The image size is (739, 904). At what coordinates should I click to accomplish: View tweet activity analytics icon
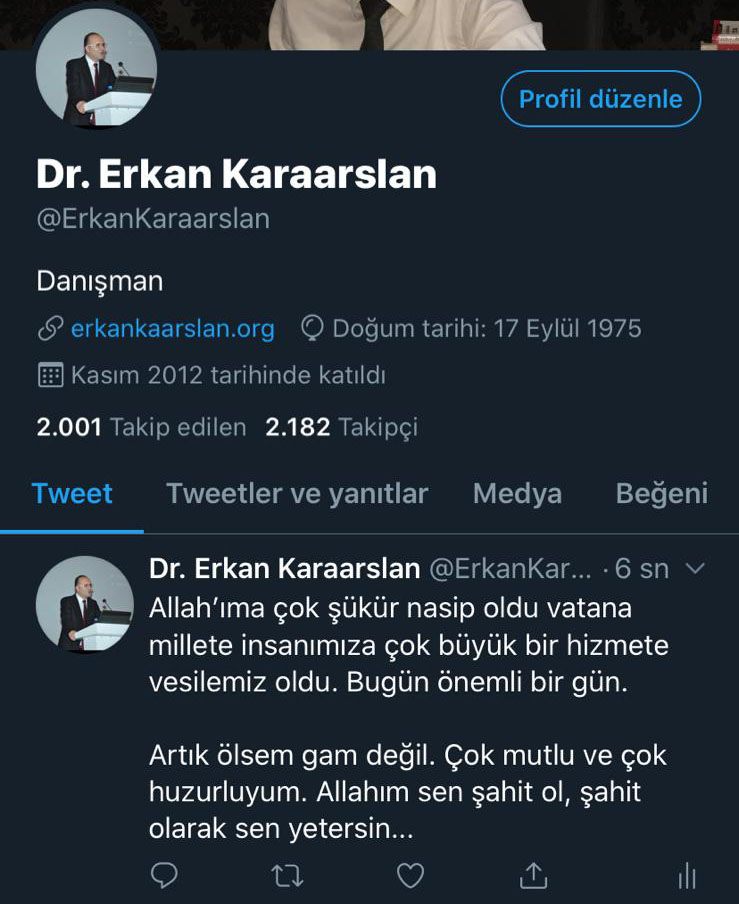click(686, 876)
